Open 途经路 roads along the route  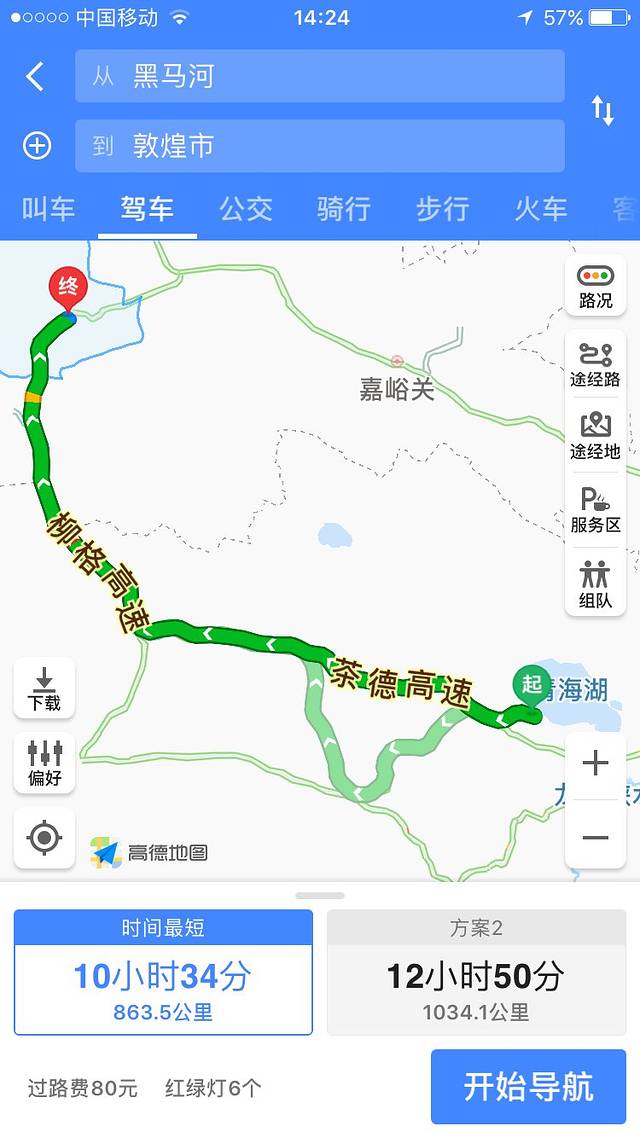click(x=596, y=364)
